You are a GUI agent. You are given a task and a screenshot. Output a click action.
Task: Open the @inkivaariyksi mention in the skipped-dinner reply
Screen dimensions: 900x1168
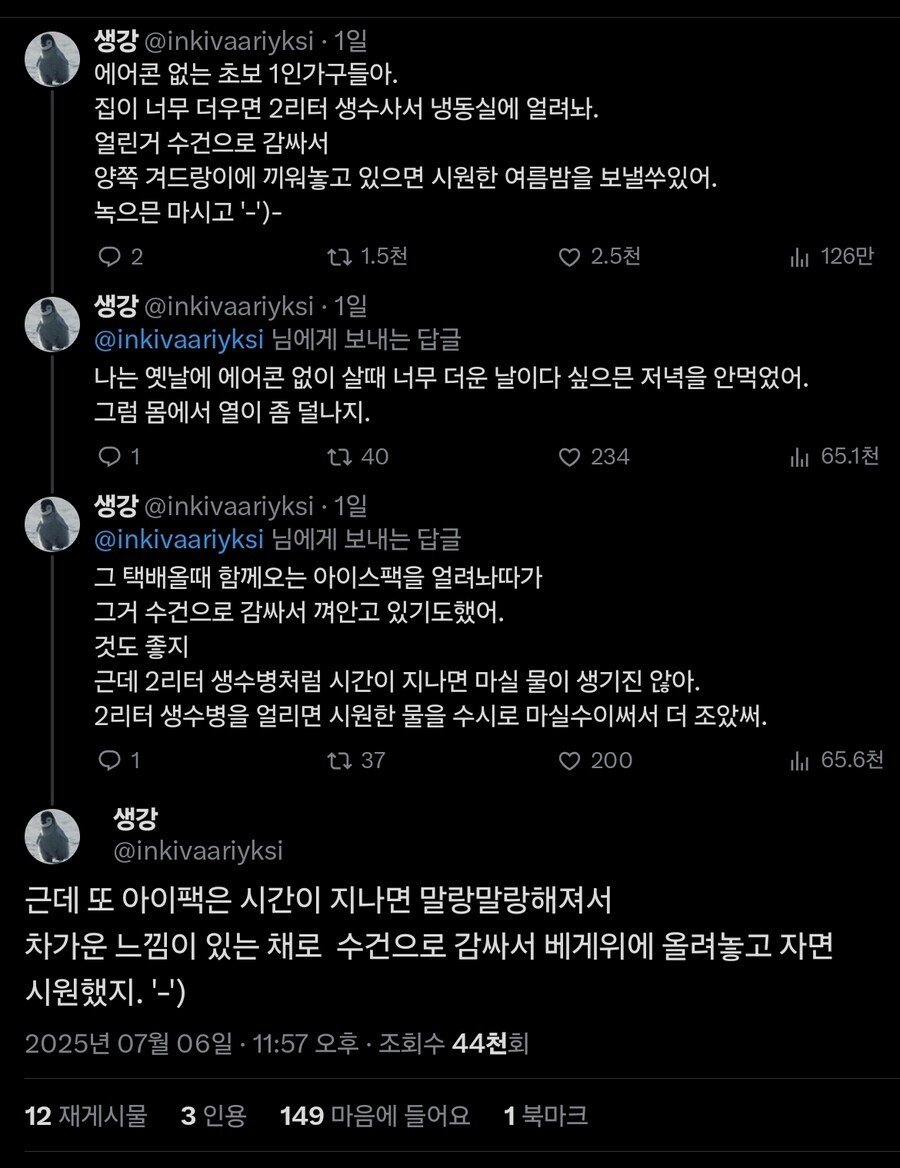(x=179, y=339)
